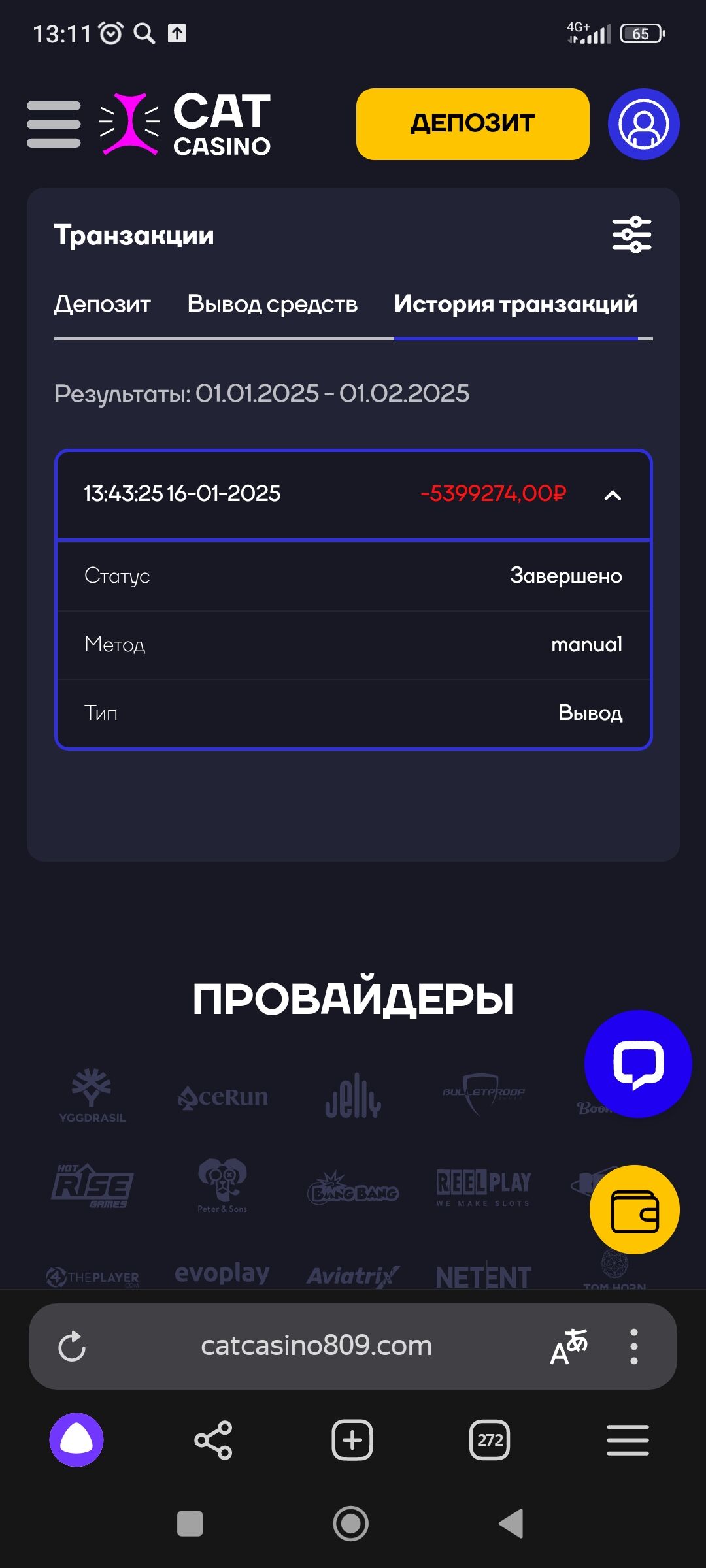Image resolution: width=706 pixels, height=1568 pixels.
Task: Reload the page in the browser
Action: [72, 1347]
